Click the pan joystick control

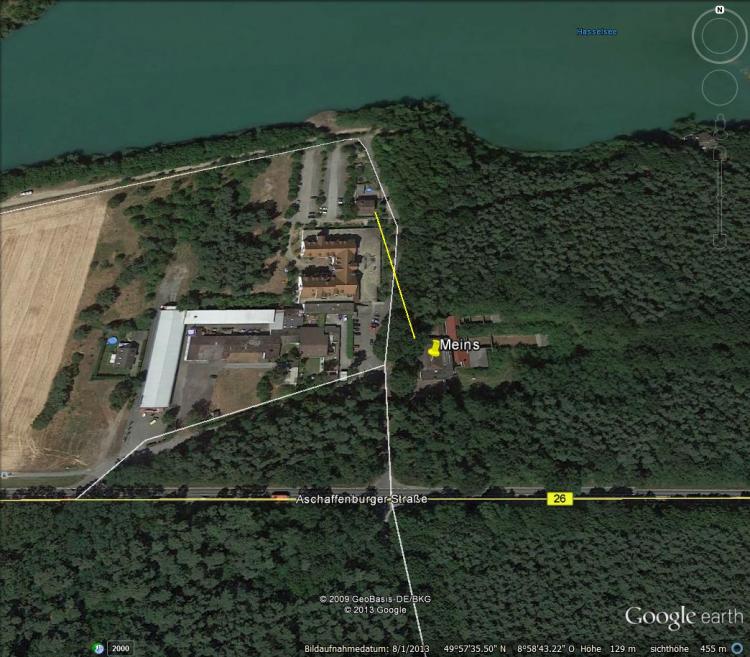719,88
